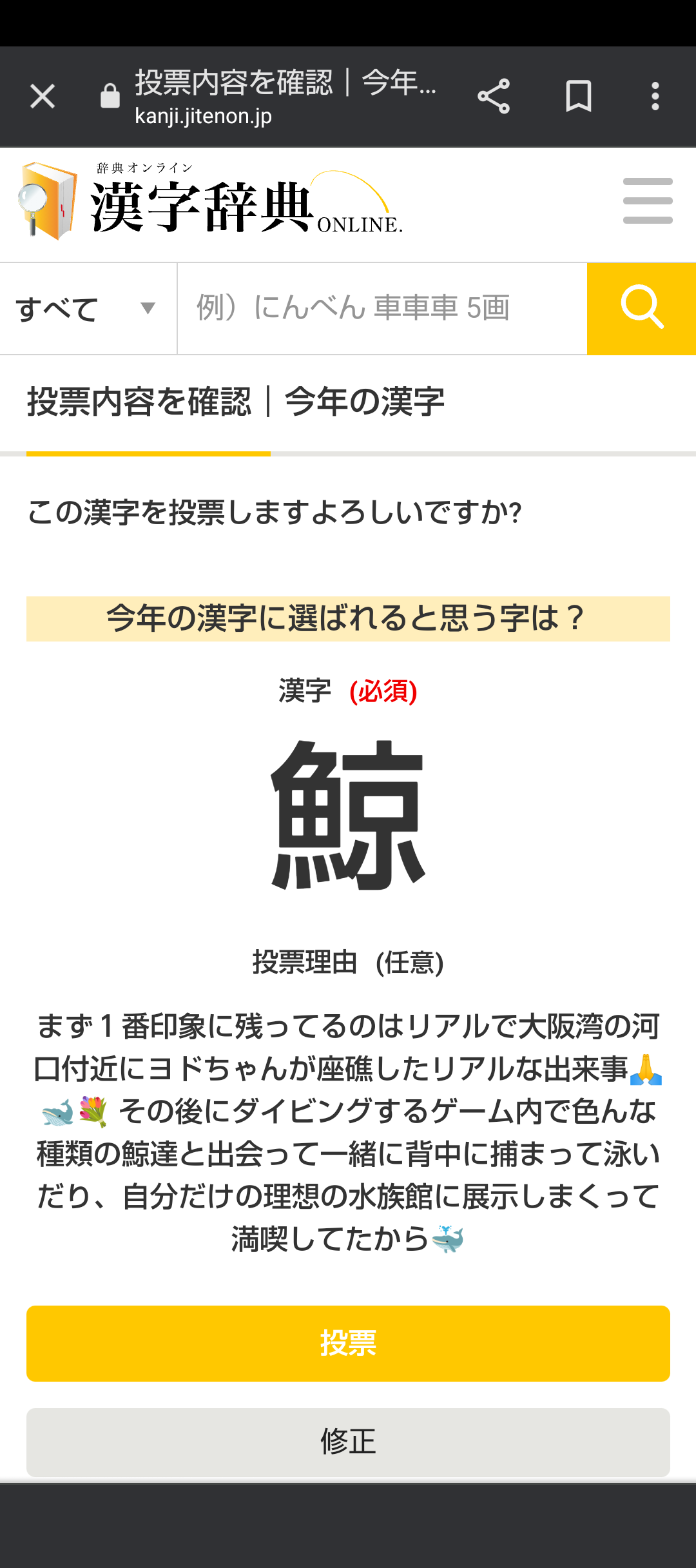The width and height of the screenshot is (696, 1568).
Task: Bookmark this page
Action: 578,97
